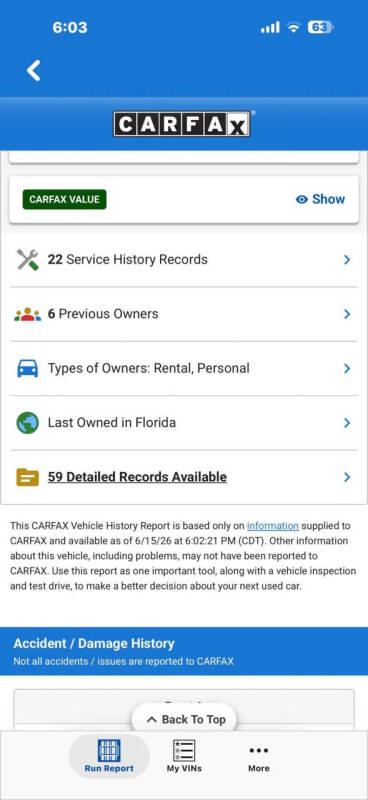This screenshot has height=800, width=368.
Task: Switch to Run Report tab
Action: coord(109,756)
